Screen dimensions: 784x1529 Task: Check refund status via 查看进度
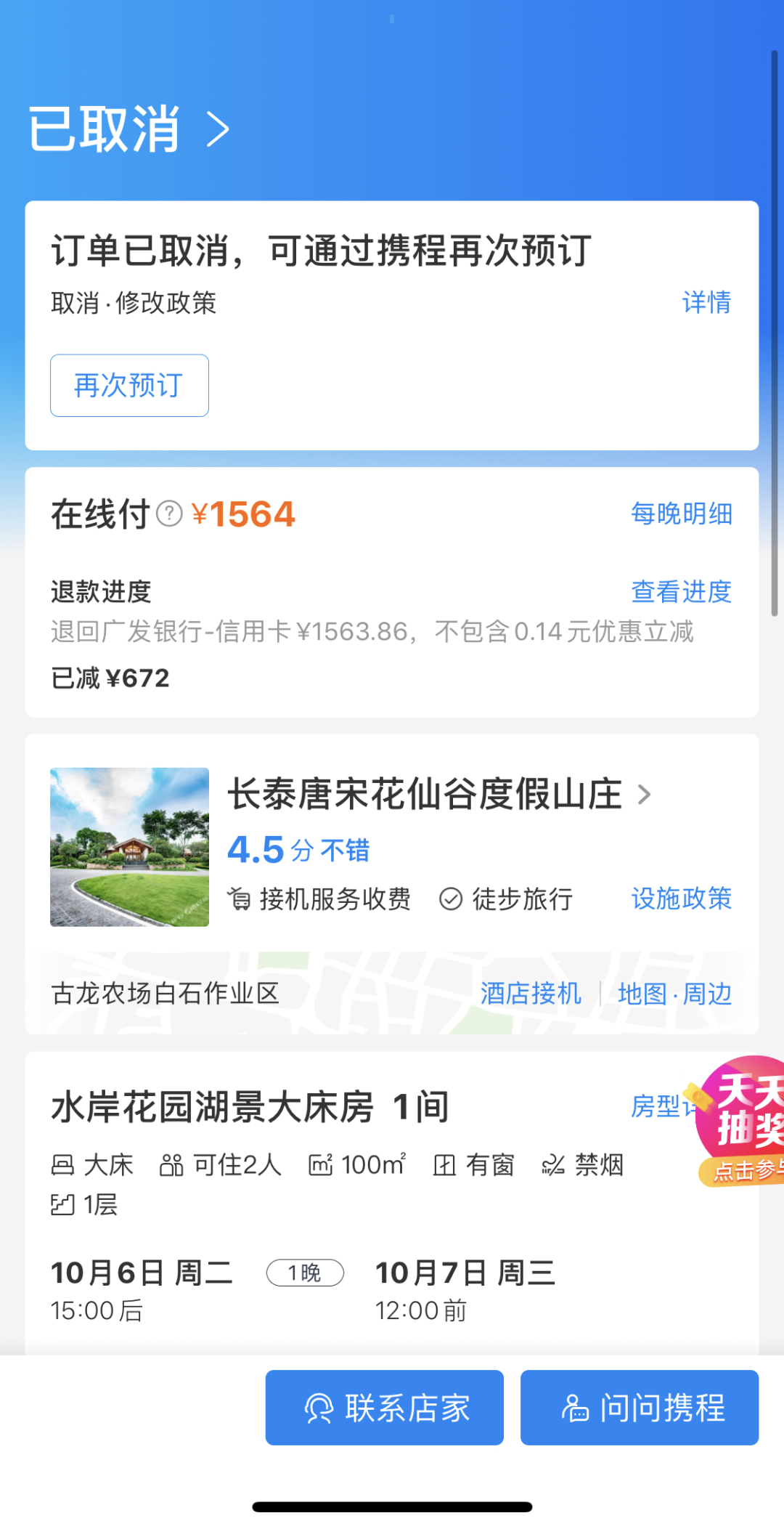[x=681, y=593]
